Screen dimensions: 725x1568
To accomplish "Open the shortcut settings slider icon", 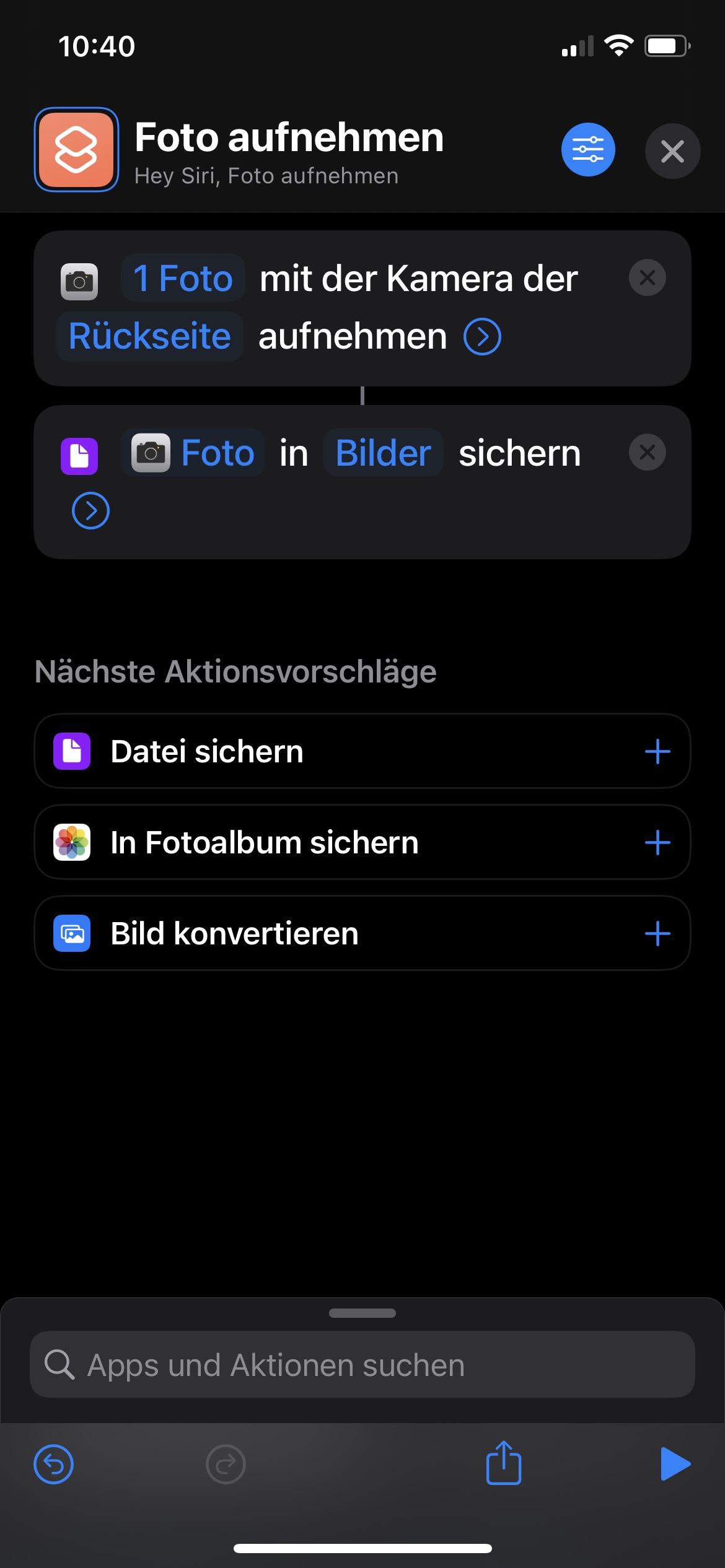I will pyautogui.click(x=587, y=150).
